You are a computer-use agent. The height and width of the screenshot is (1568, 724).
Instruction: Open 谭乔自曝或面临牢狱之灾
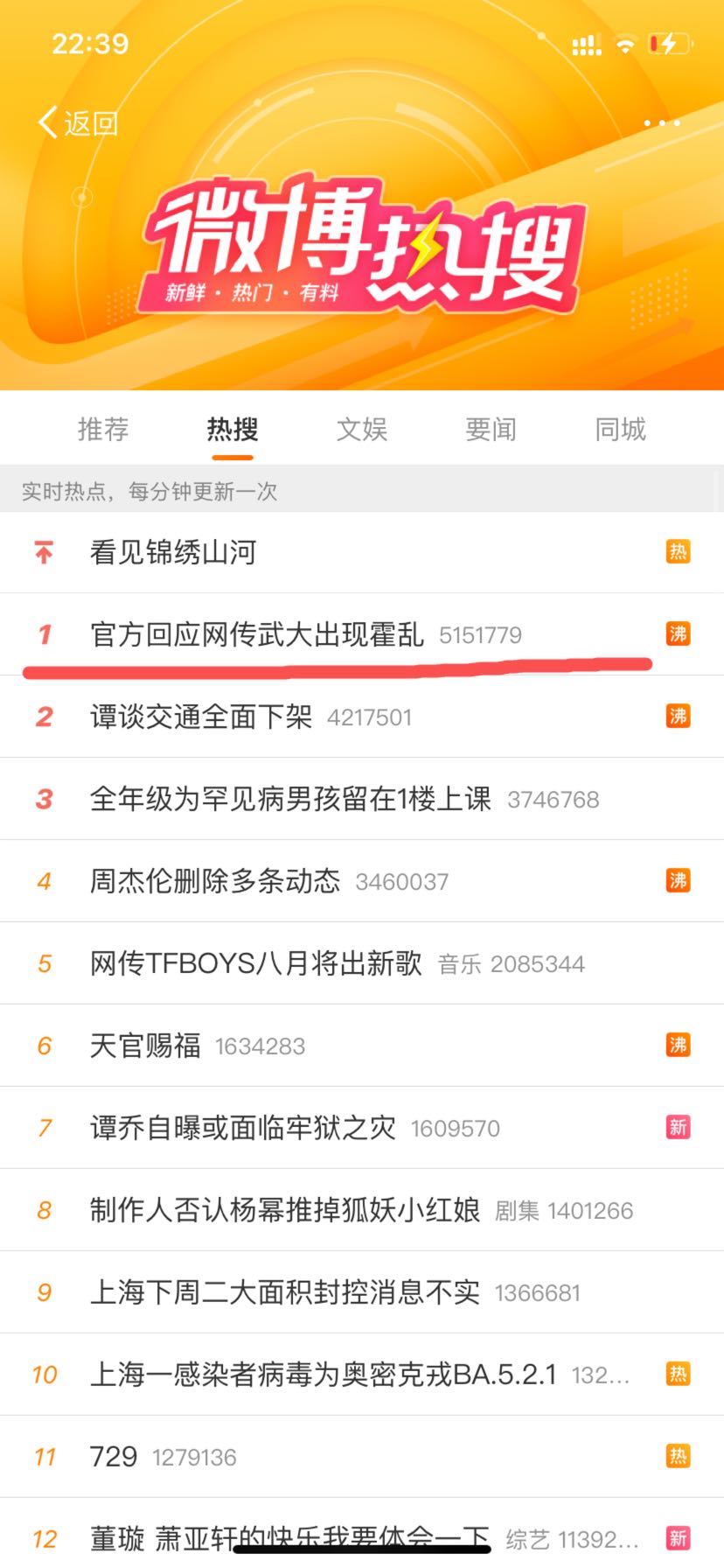(x=362, y=1128)
